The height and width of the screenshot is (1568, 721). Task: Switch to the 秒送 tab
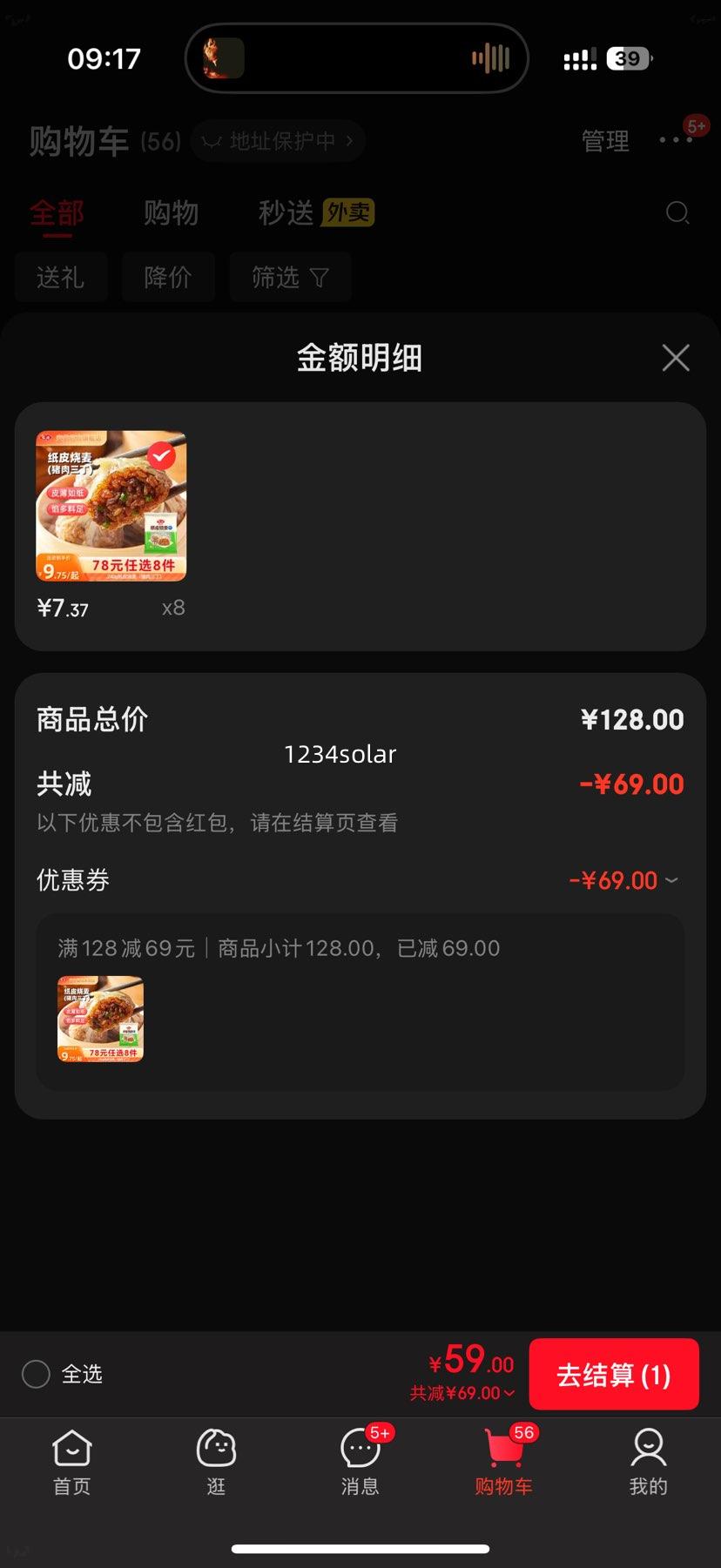tap(284, 213)
